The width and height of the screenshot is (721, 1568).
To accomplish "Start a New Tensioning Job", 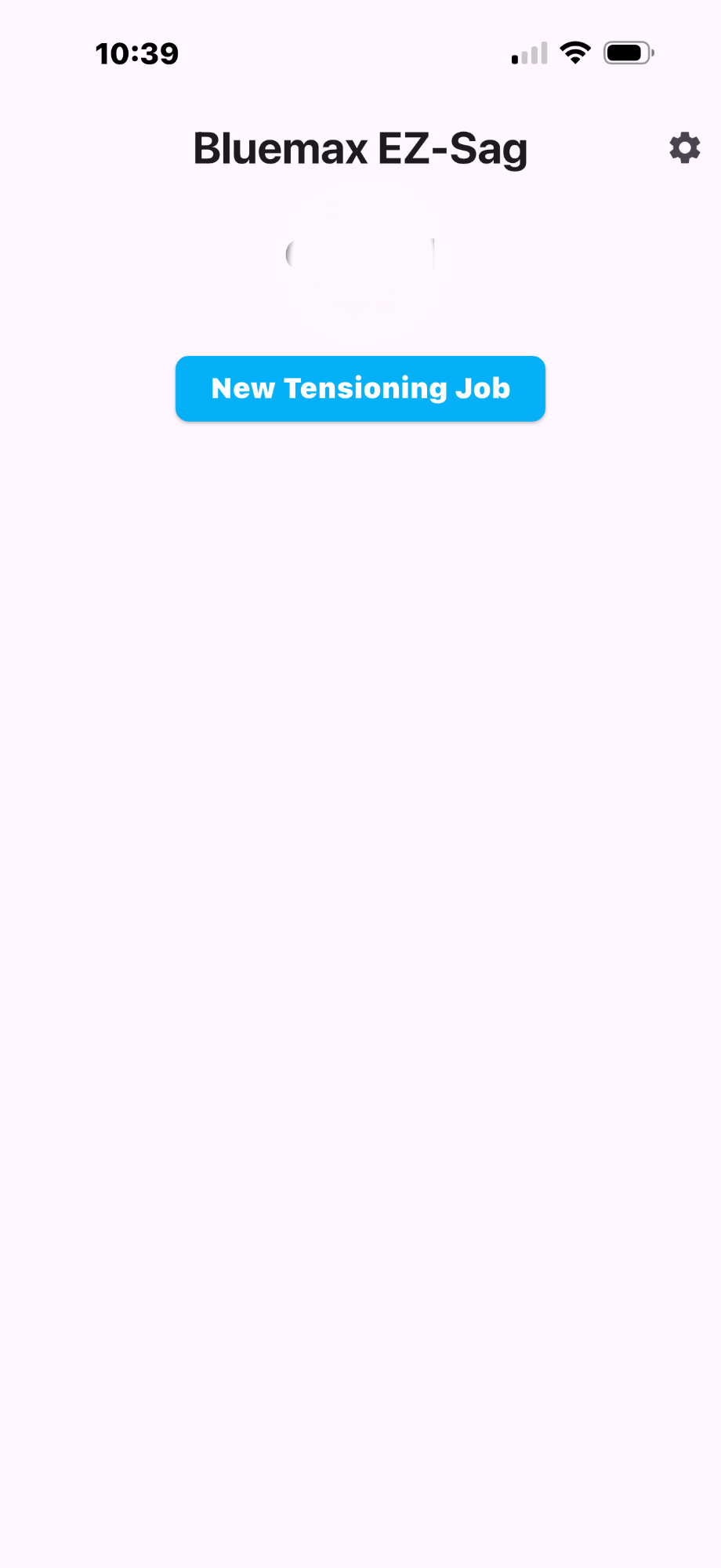I will [x=360, y=389].
